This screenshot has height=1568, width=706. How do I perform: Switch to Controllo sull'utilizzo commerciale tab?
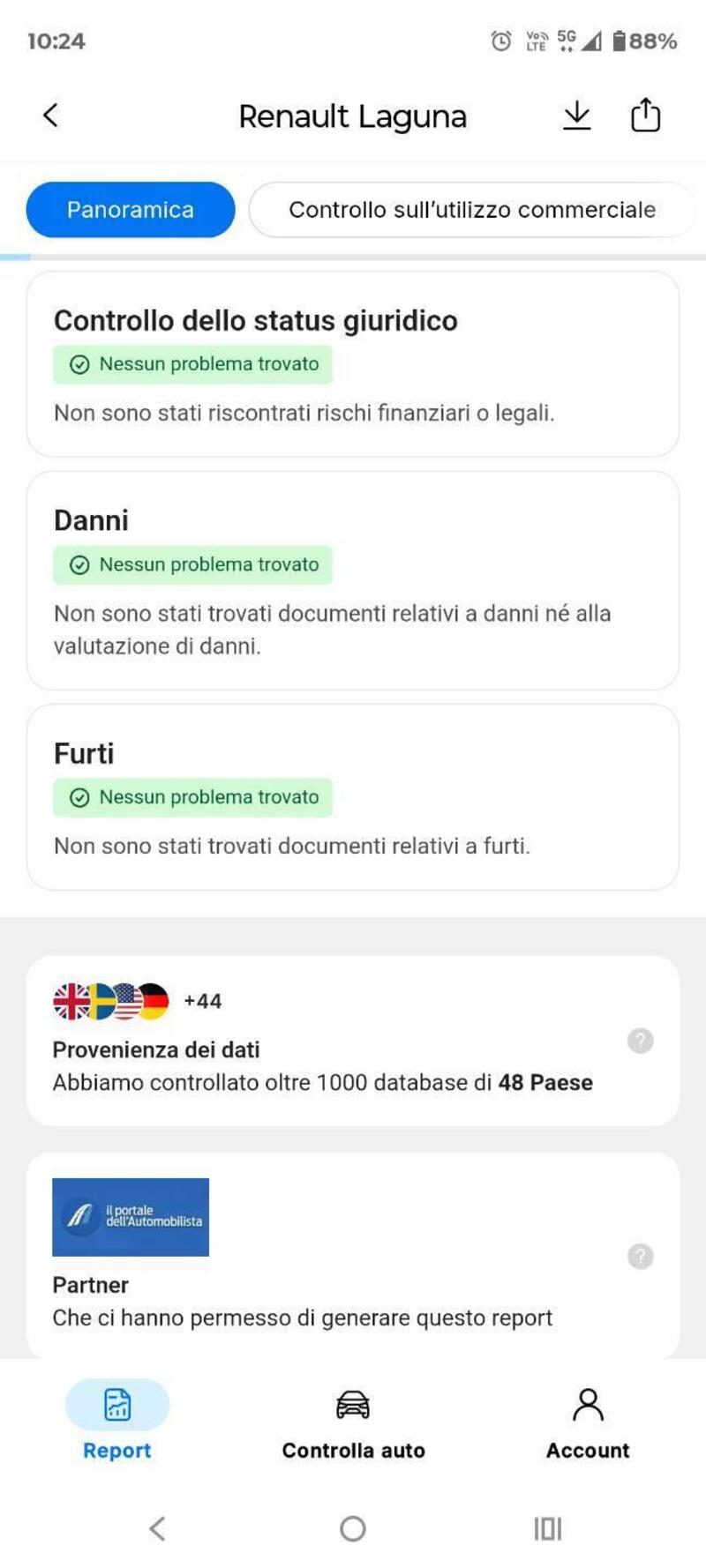point(473,209)
